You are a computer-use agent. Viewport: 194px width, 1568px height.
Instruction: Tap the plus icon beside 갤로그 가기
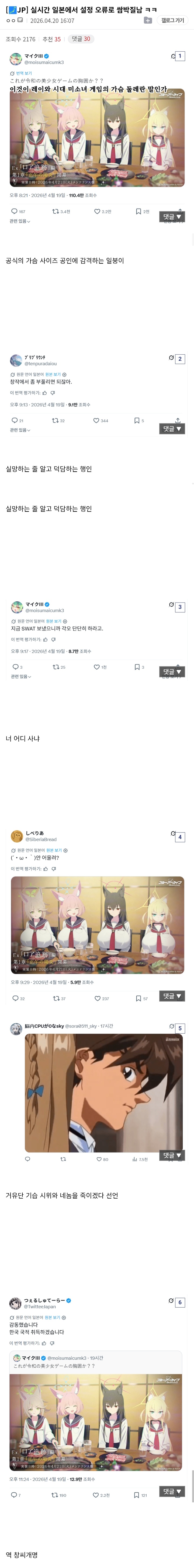(x=148, y=21)
